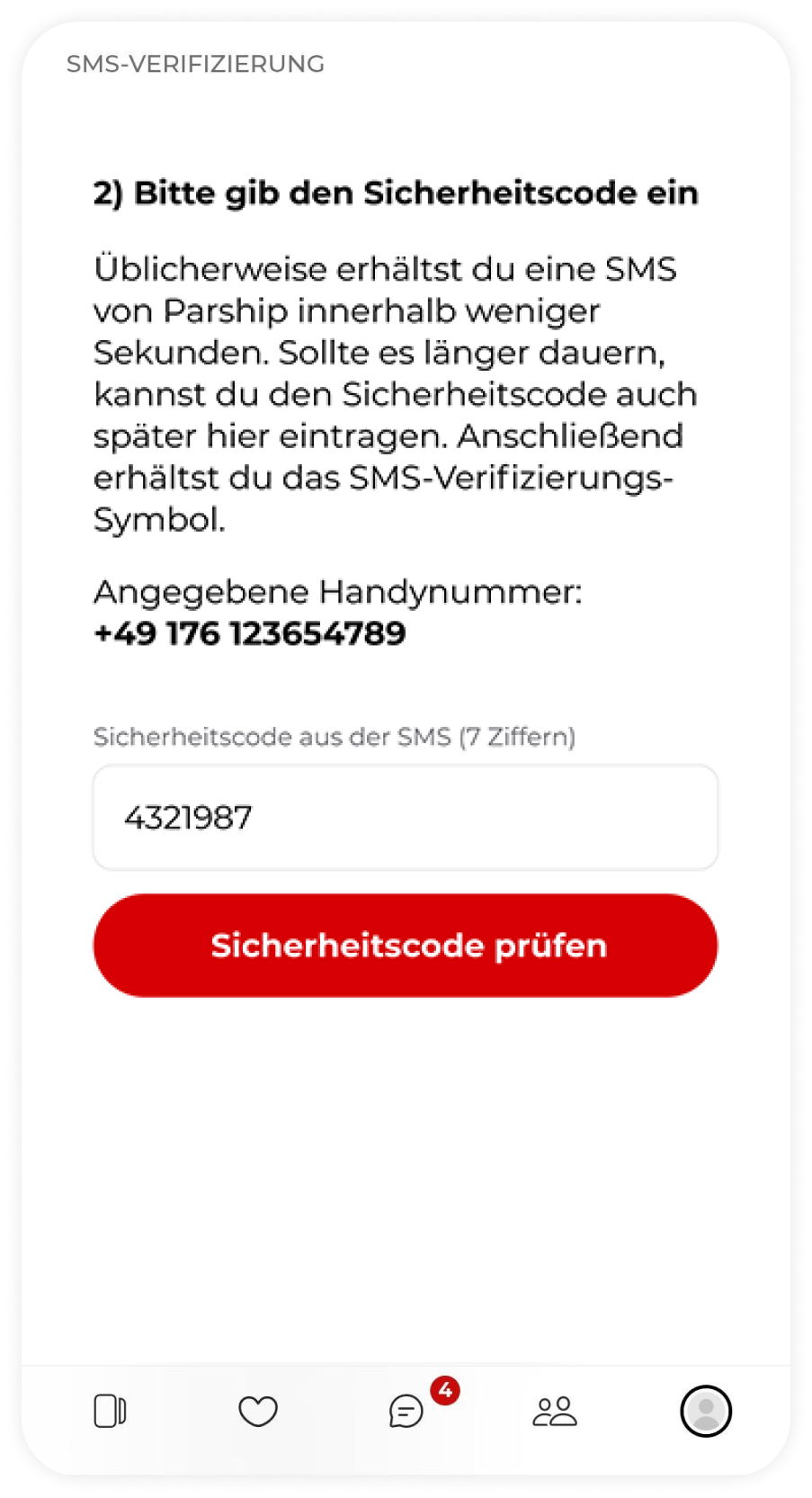Open the profile avatar tab
Viewport: 812px width, 1498px height.
[706, 1411]
